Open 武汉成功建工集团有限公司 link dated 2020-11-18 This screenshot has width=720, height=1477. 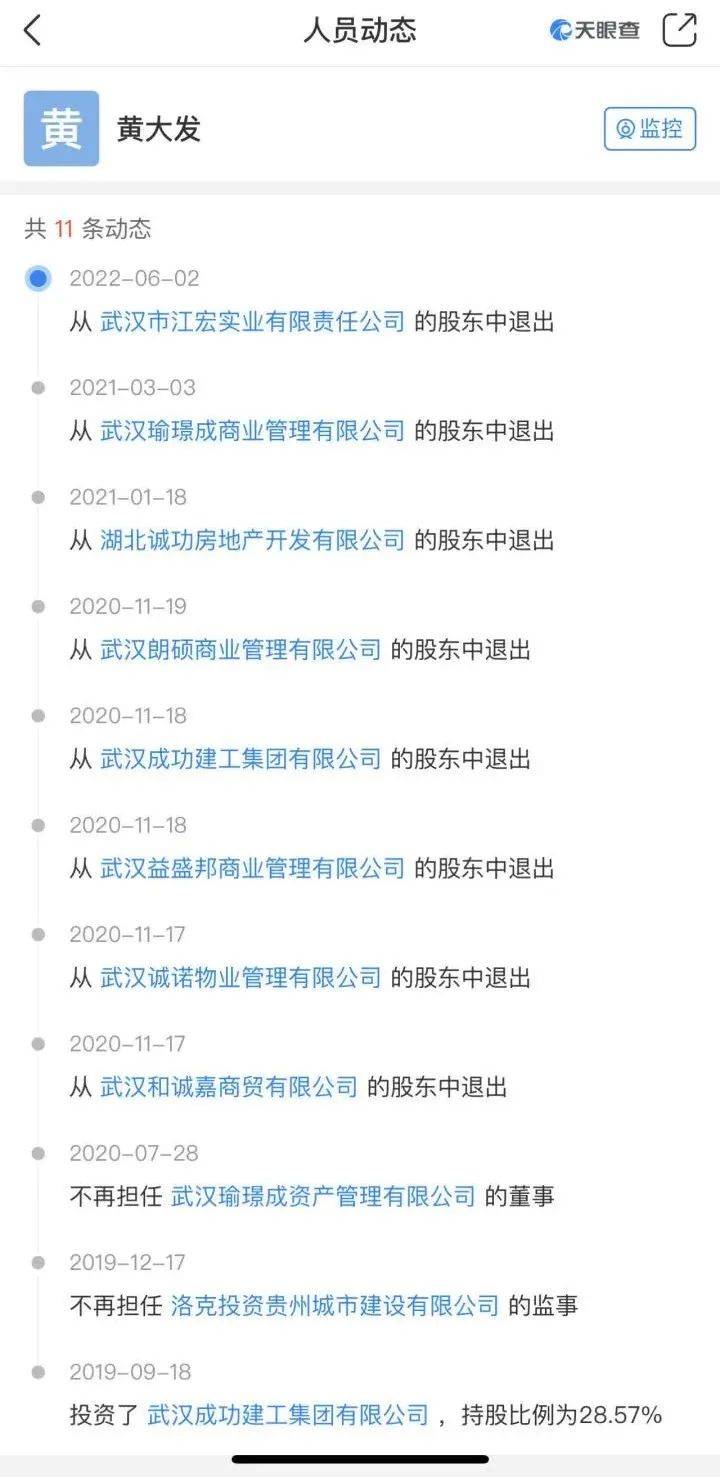point(241,759)
